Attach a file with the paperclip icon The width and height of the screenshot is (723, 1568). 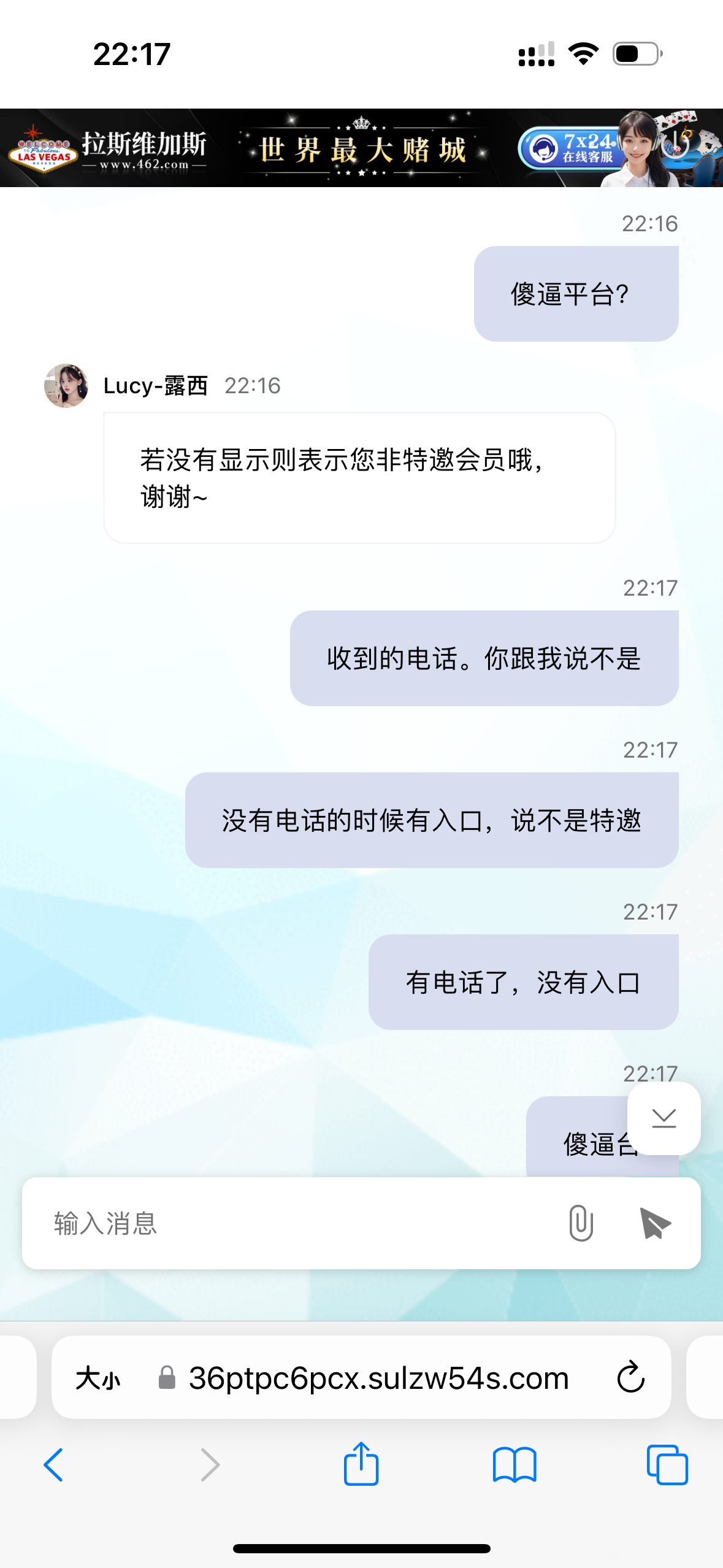point(580,1223)
